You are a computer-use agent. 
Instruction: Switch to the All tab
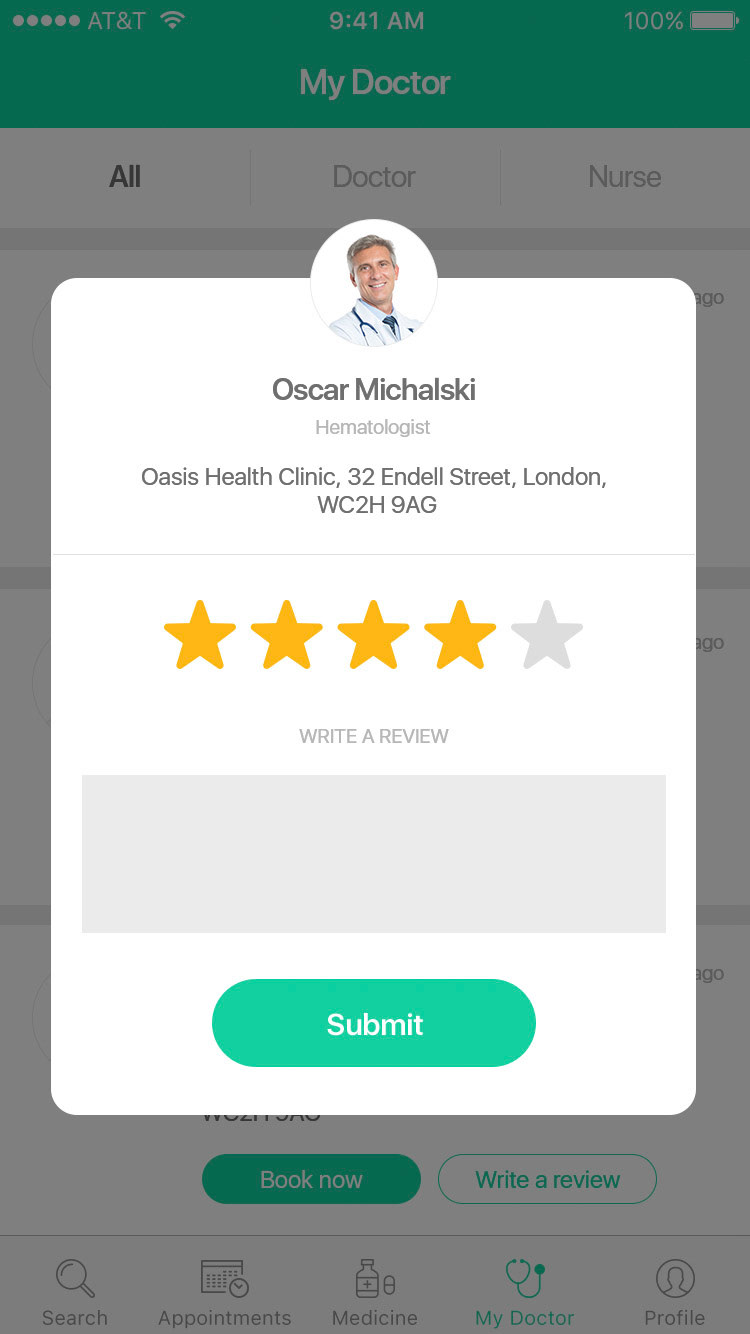tap(125, 177)
